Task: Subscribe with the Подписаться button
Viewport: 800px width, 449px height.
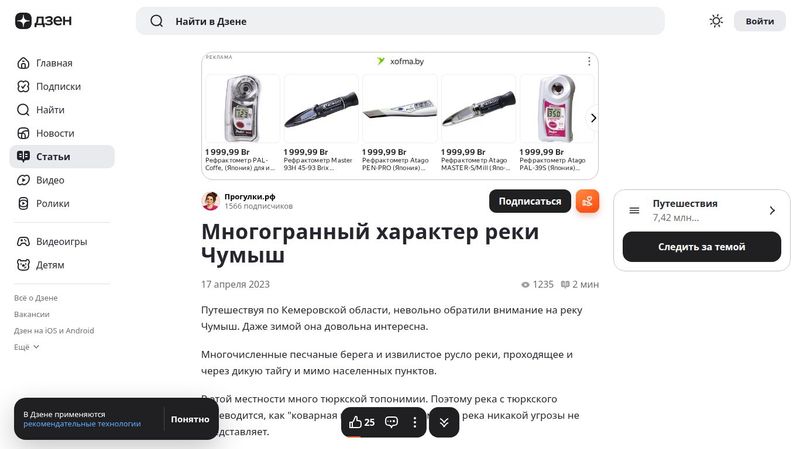Action: (530, 201)
